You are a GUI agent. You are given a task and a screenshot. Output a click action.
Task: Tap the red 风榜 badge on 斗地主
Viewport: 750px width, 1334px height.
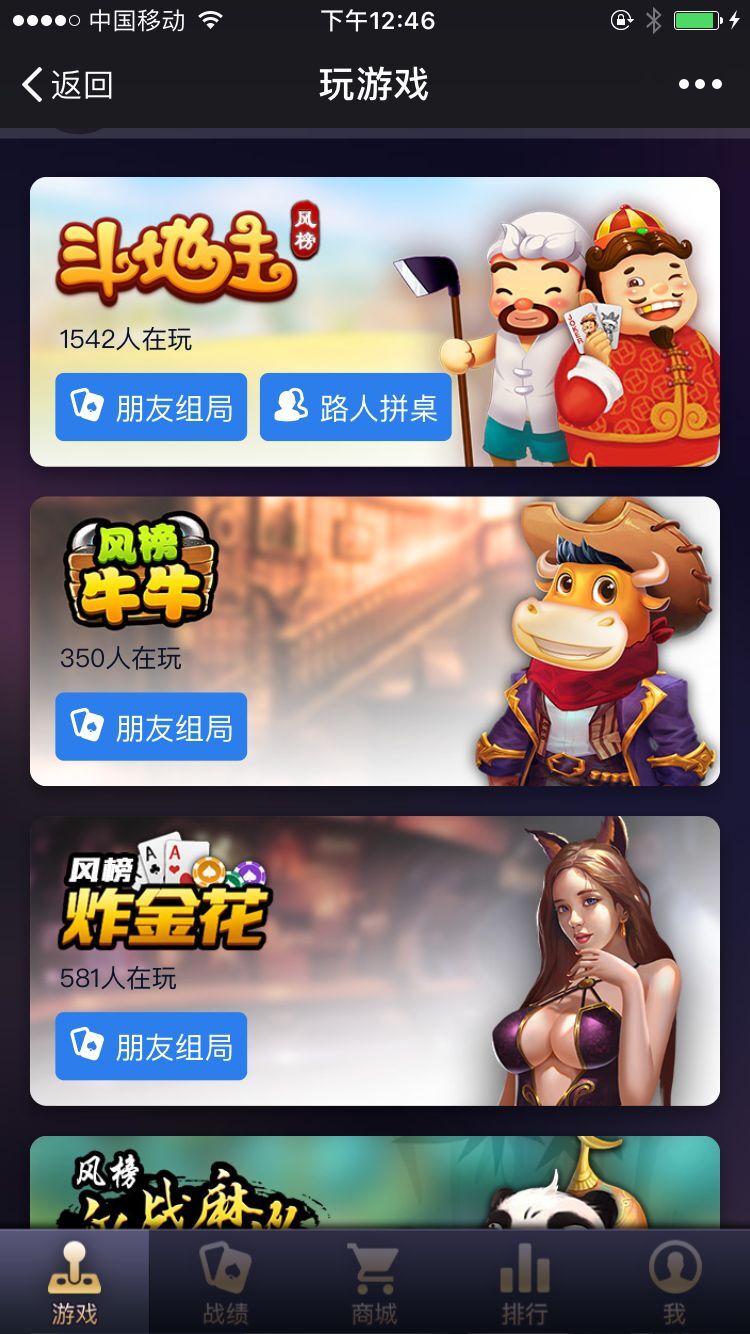point(307,231)
